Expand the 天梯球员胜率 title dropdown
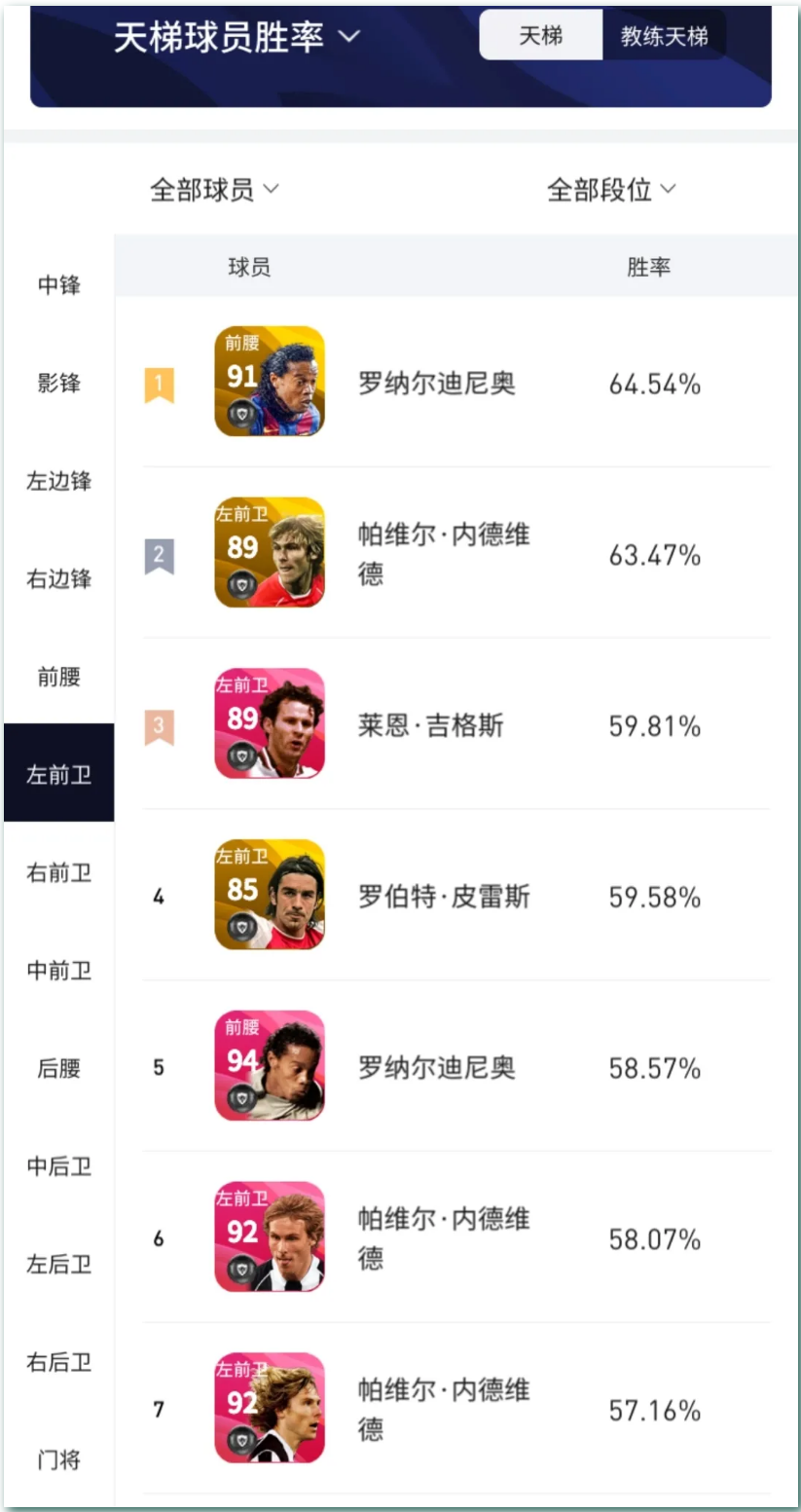 [x=237, y=37]
